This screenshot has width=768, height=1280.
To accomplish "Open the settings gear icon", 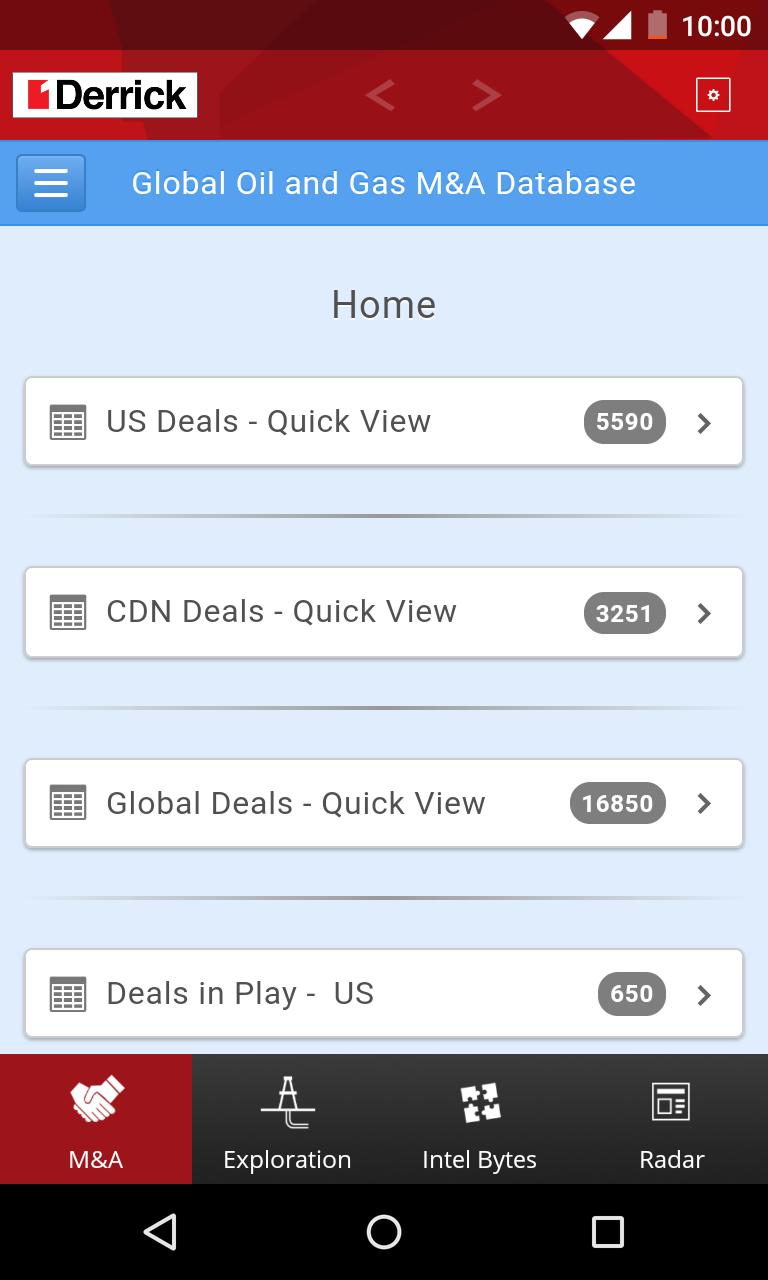I will pyautogui.click(x=713, y=95).
